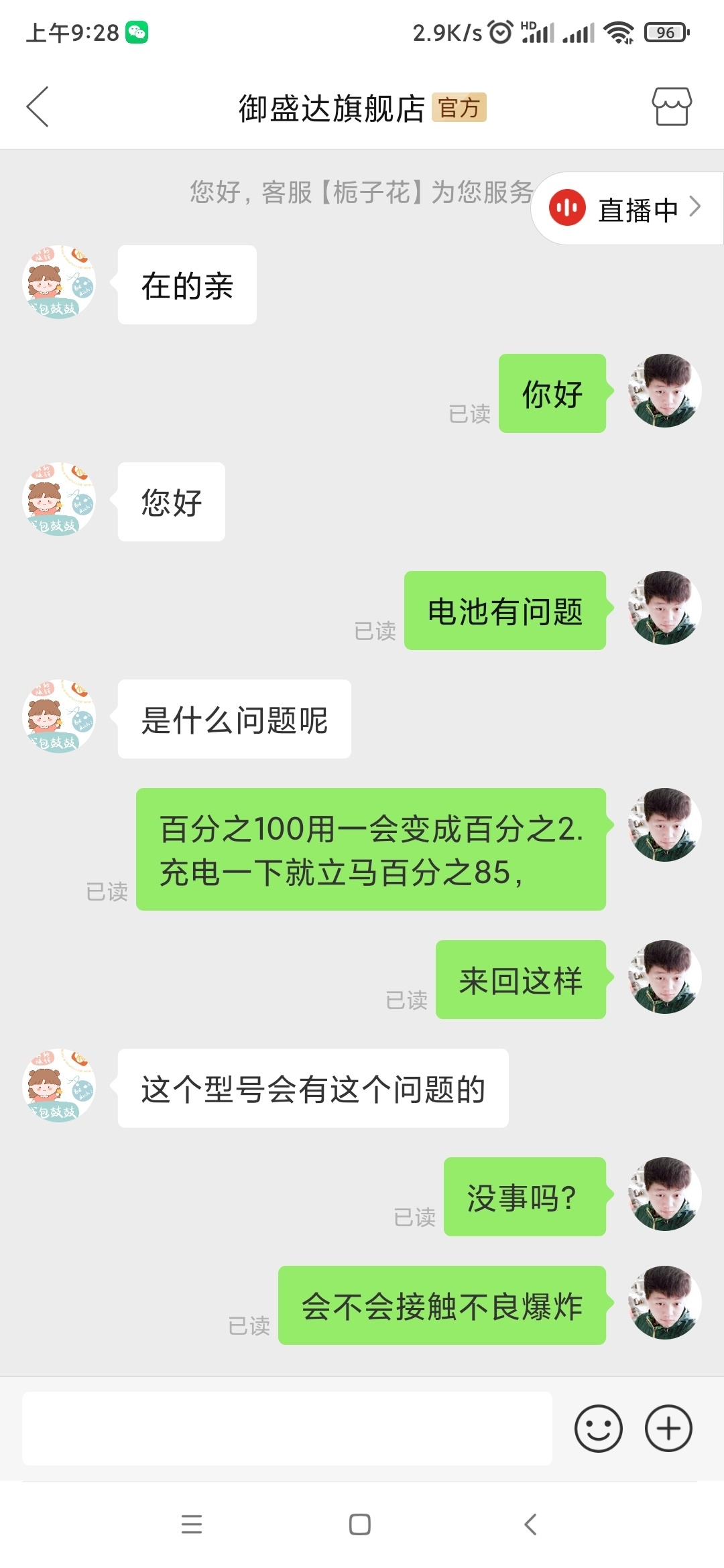The width and height of the screenshot is (724, 1568).
Task: Go back from the 御盛达旗舰店 chat
Action: (38, 107)
